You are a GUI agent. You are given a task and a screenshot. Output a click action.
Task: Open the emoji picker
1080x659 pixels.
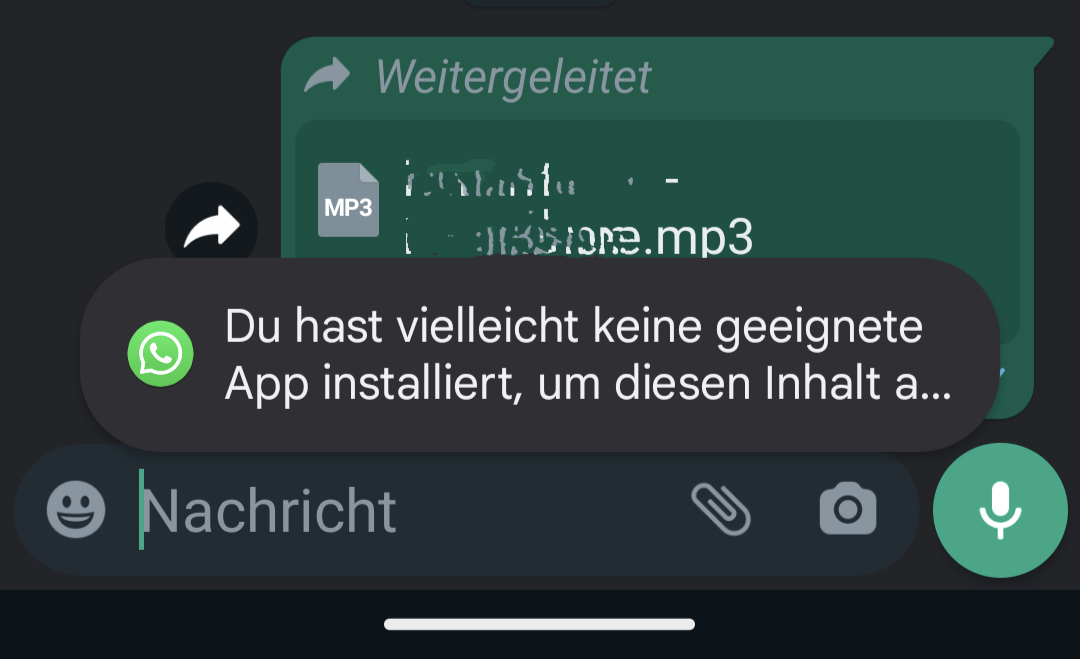coord(76,510)
